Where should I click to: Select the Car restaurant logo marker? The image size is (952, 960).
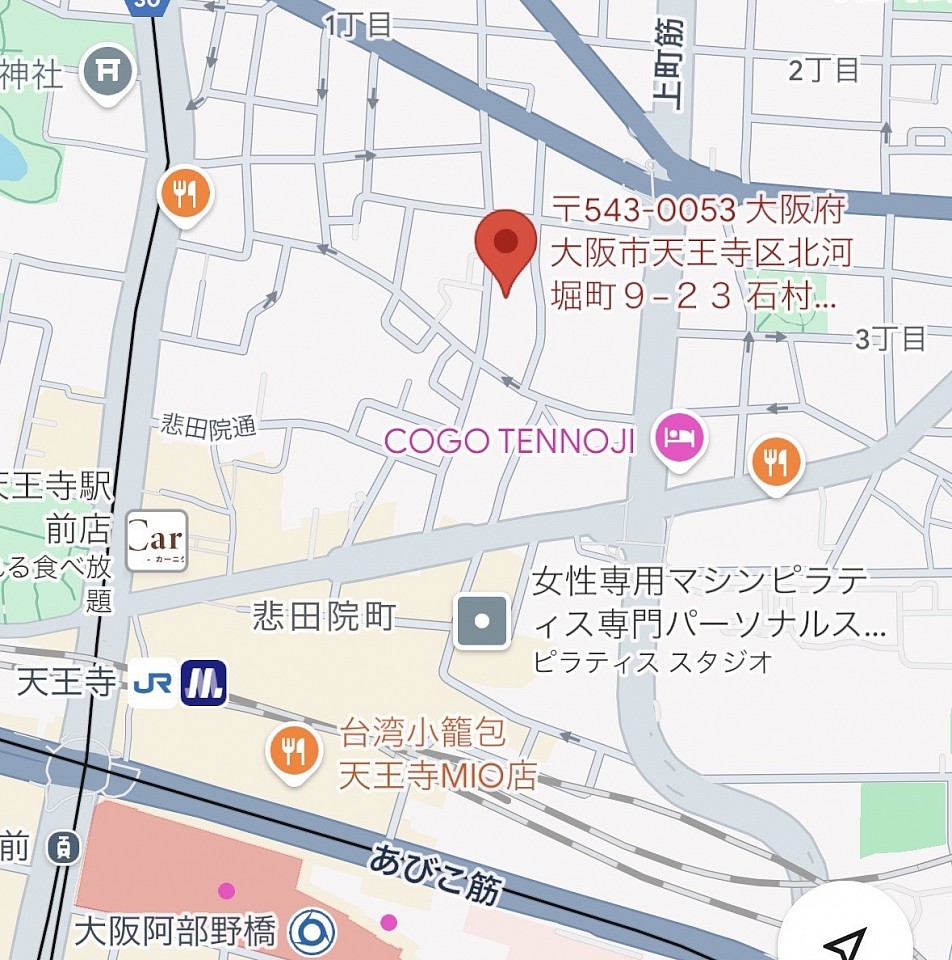[x=156, y=541]
